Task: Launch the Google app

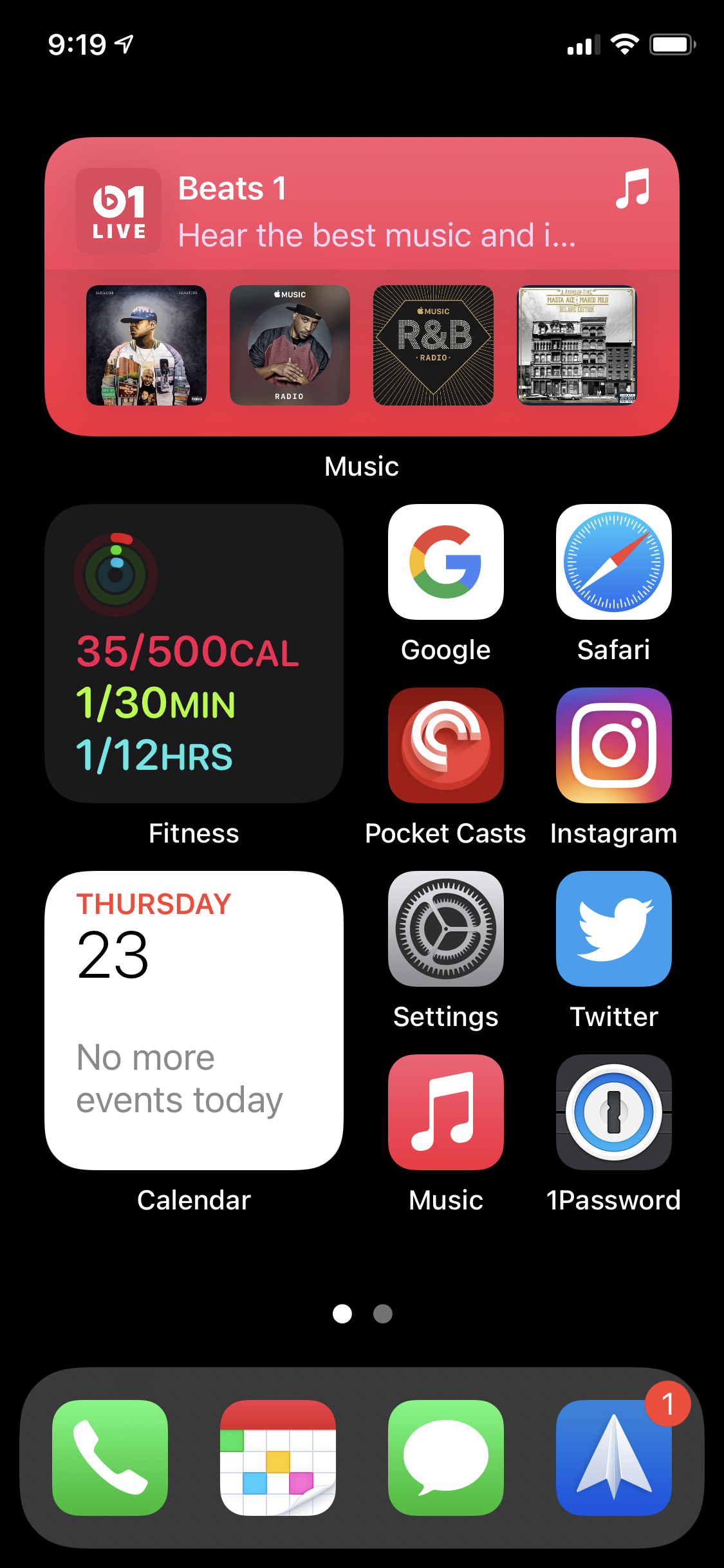Action: tap(445, 562)
